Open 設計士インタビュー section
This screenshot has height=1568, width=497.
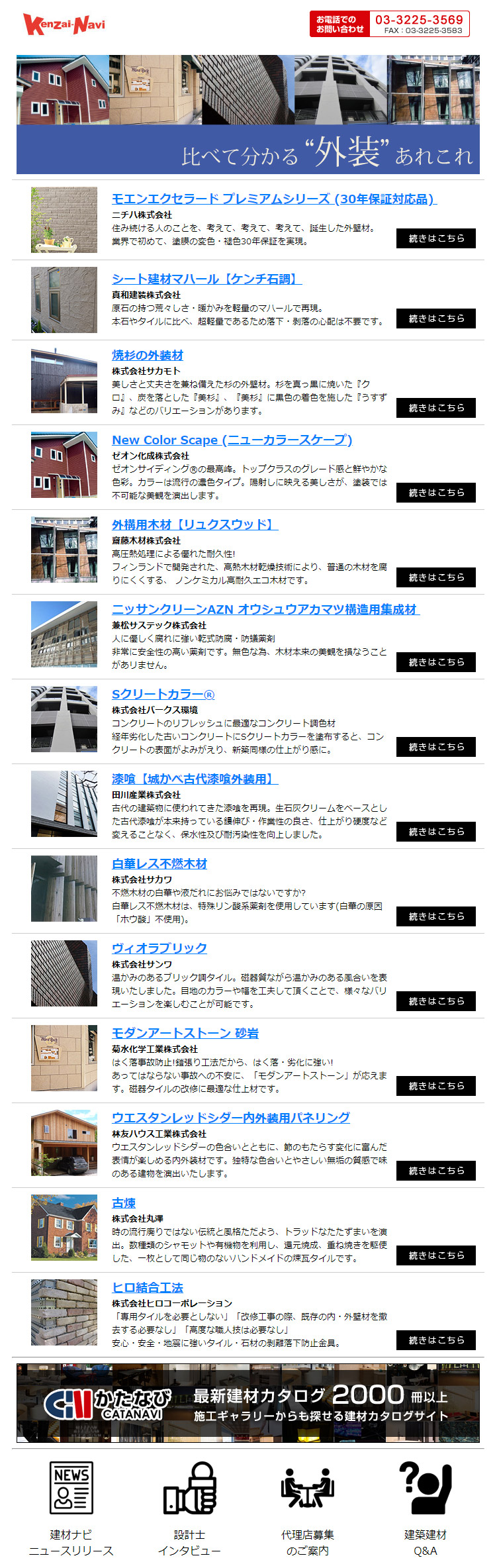tap(189, 1508)
